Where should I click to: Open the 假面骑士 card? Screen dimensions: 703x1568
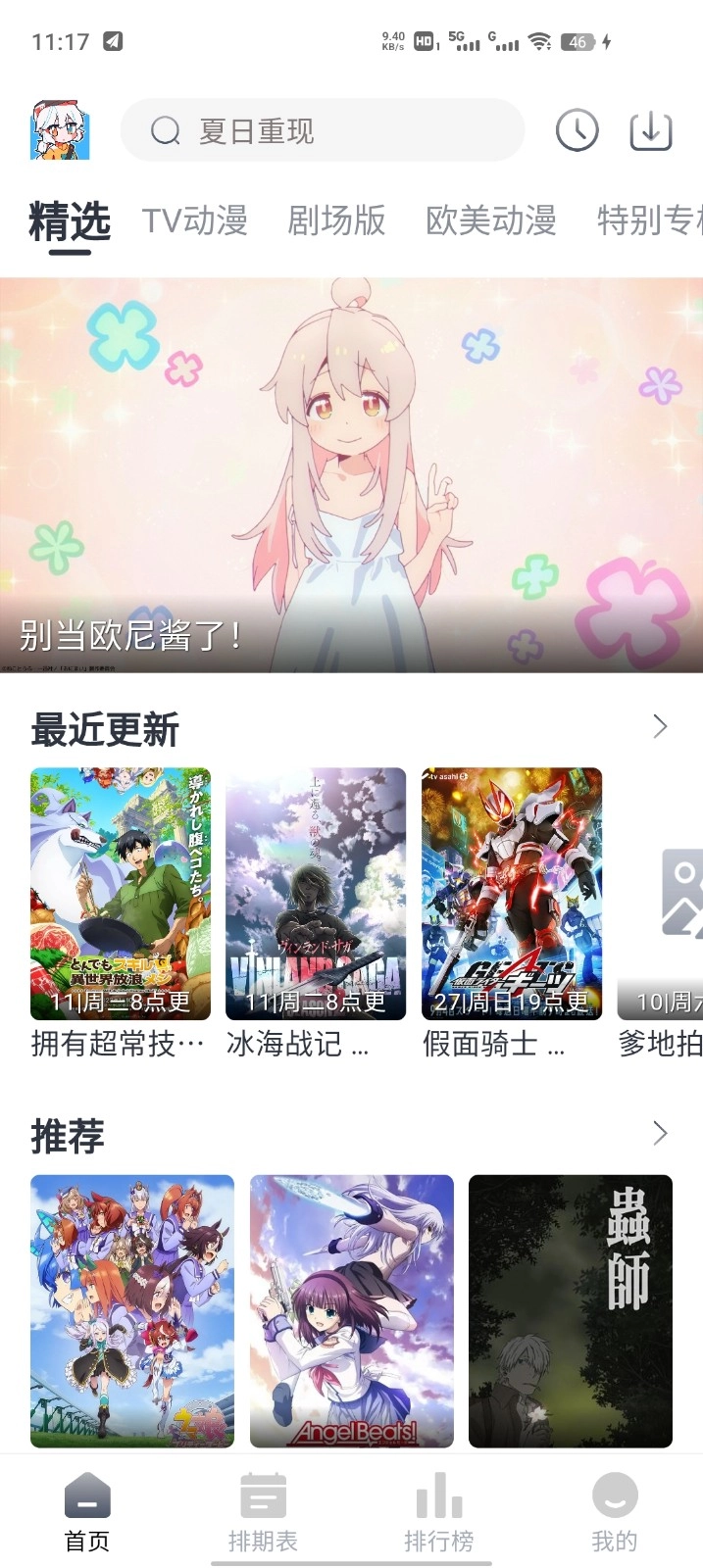pyautogui.click(x=511, y=894)
